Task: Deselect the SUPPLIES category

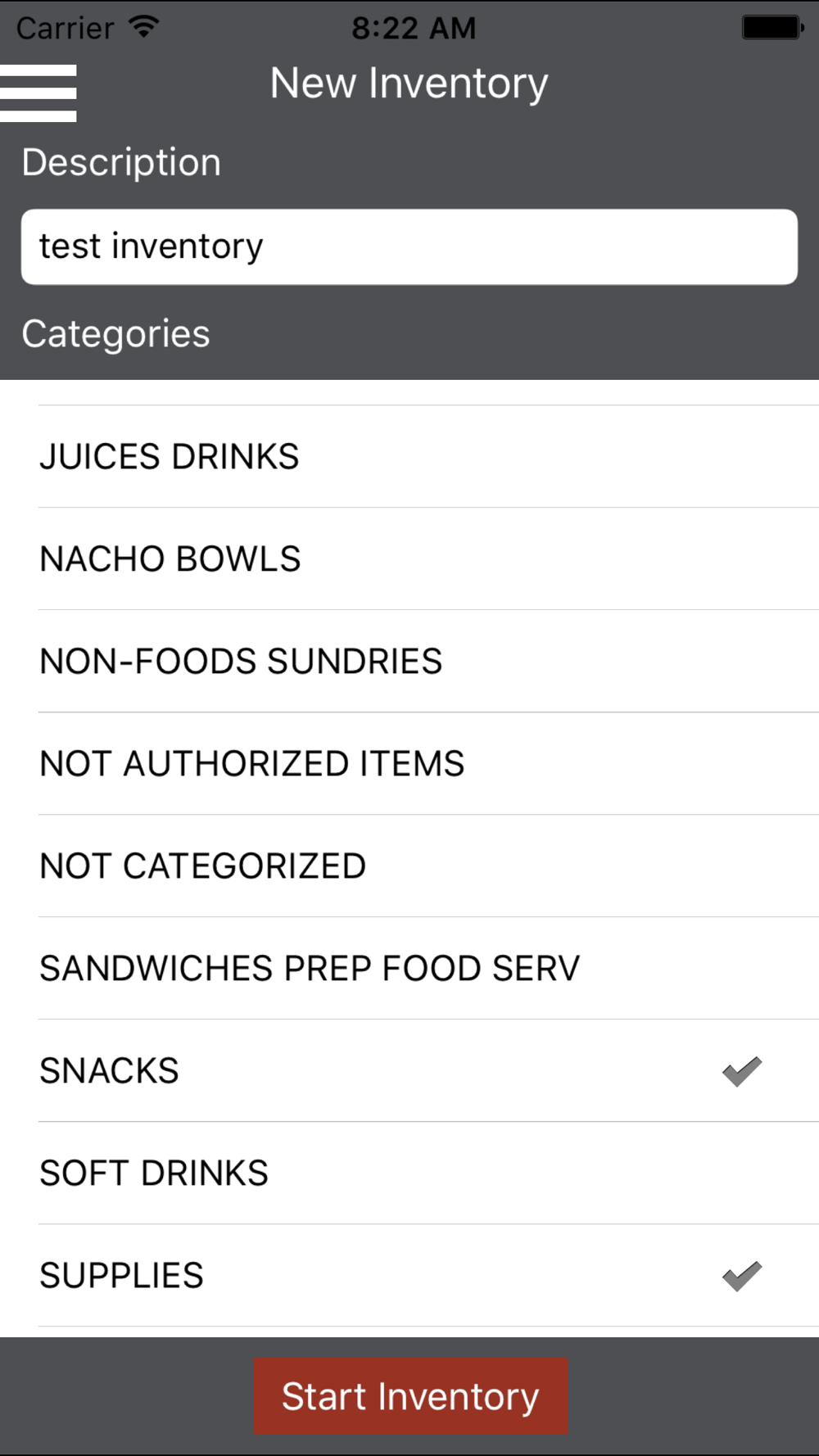Action: click(409, 1276)
